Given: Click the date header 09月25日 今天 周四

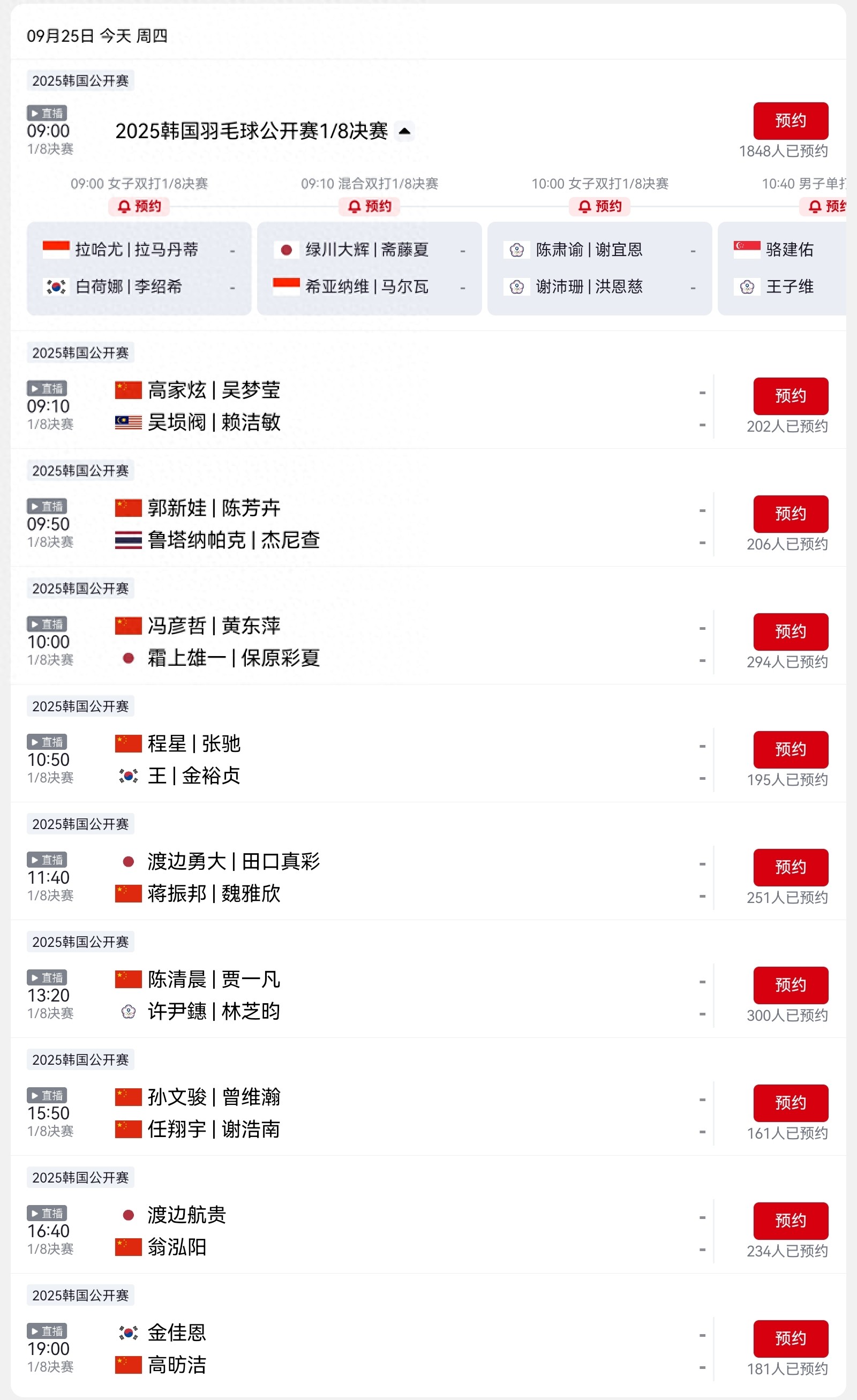Looking at the screenshot, I should click(96, 35).
